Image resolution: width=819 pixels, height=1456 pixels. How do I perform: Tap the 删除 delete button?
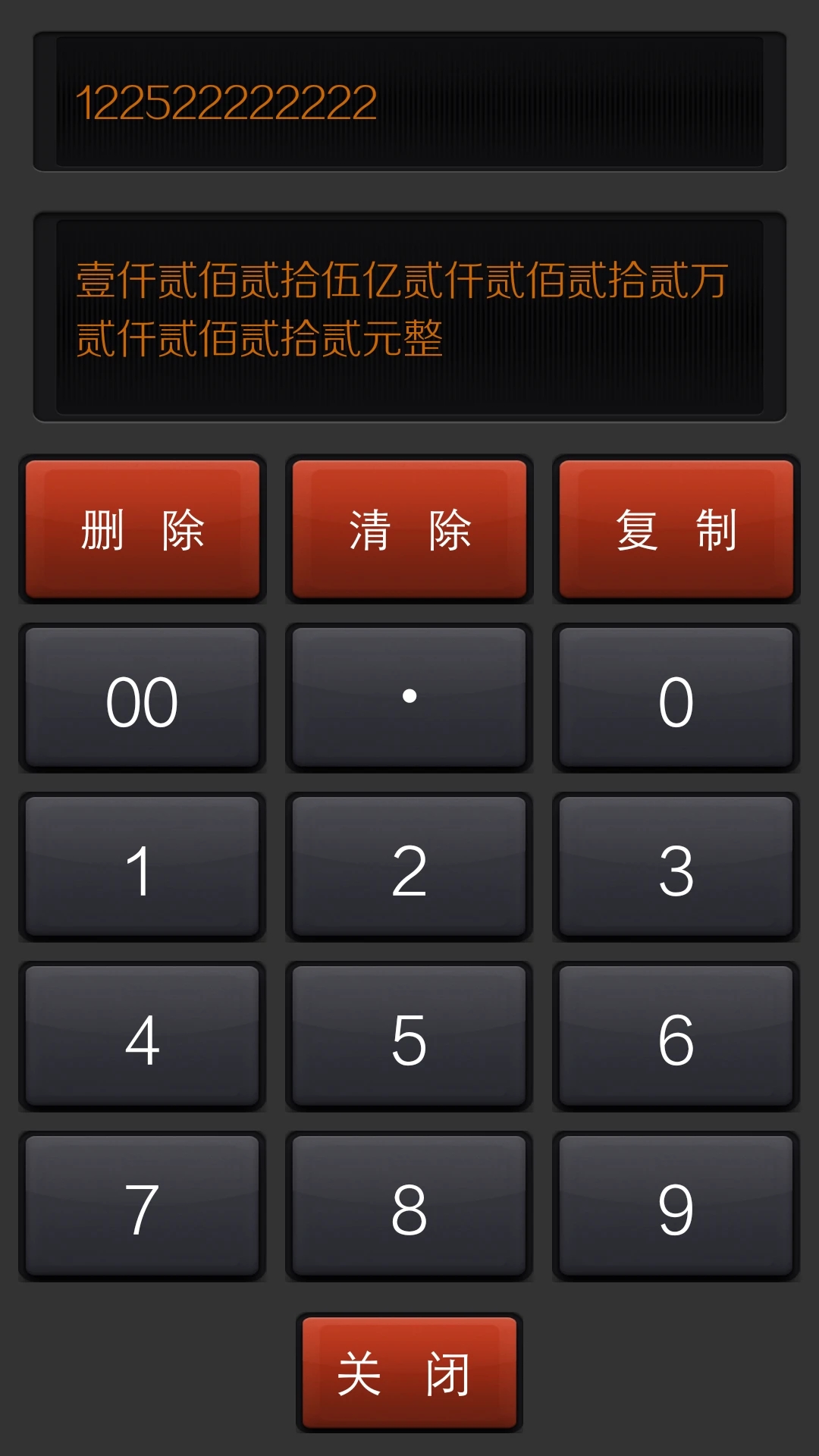[x=143, y=529]
